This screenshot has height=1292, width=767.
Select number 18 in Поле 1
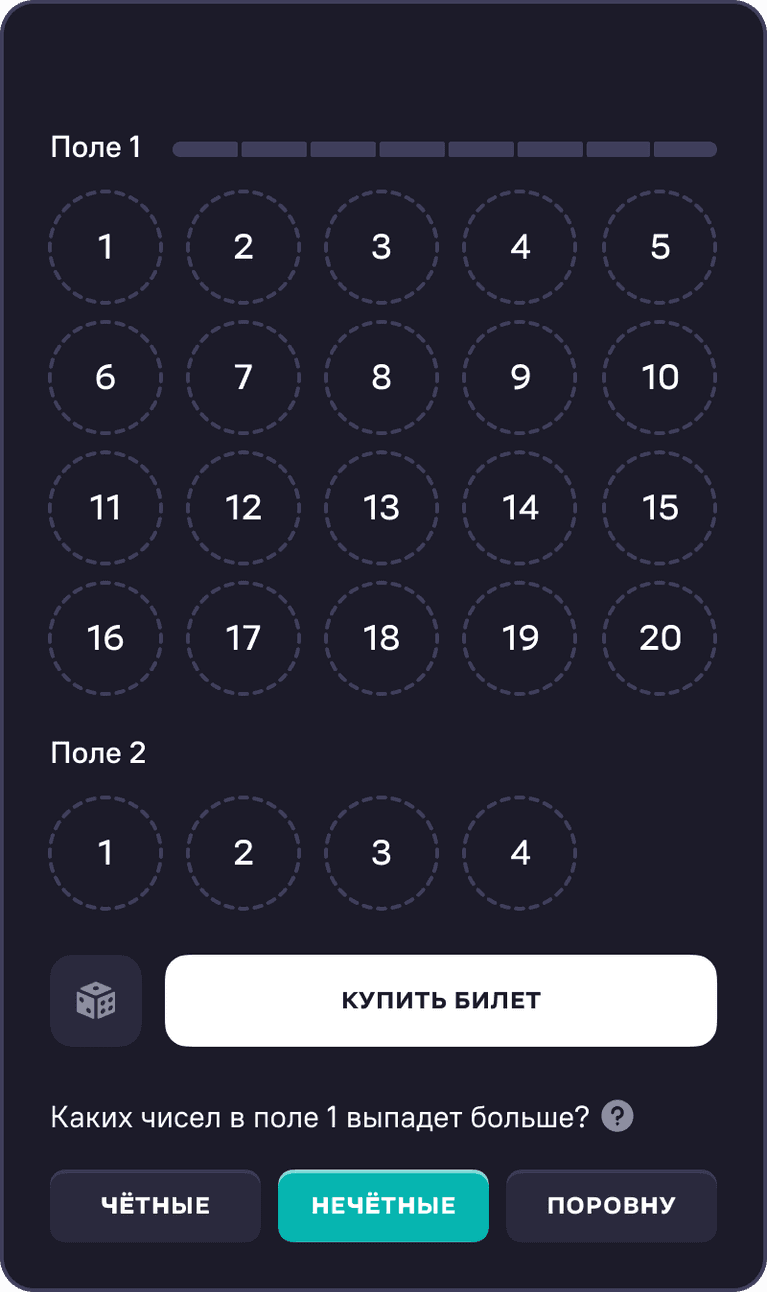tap(381, 637)
